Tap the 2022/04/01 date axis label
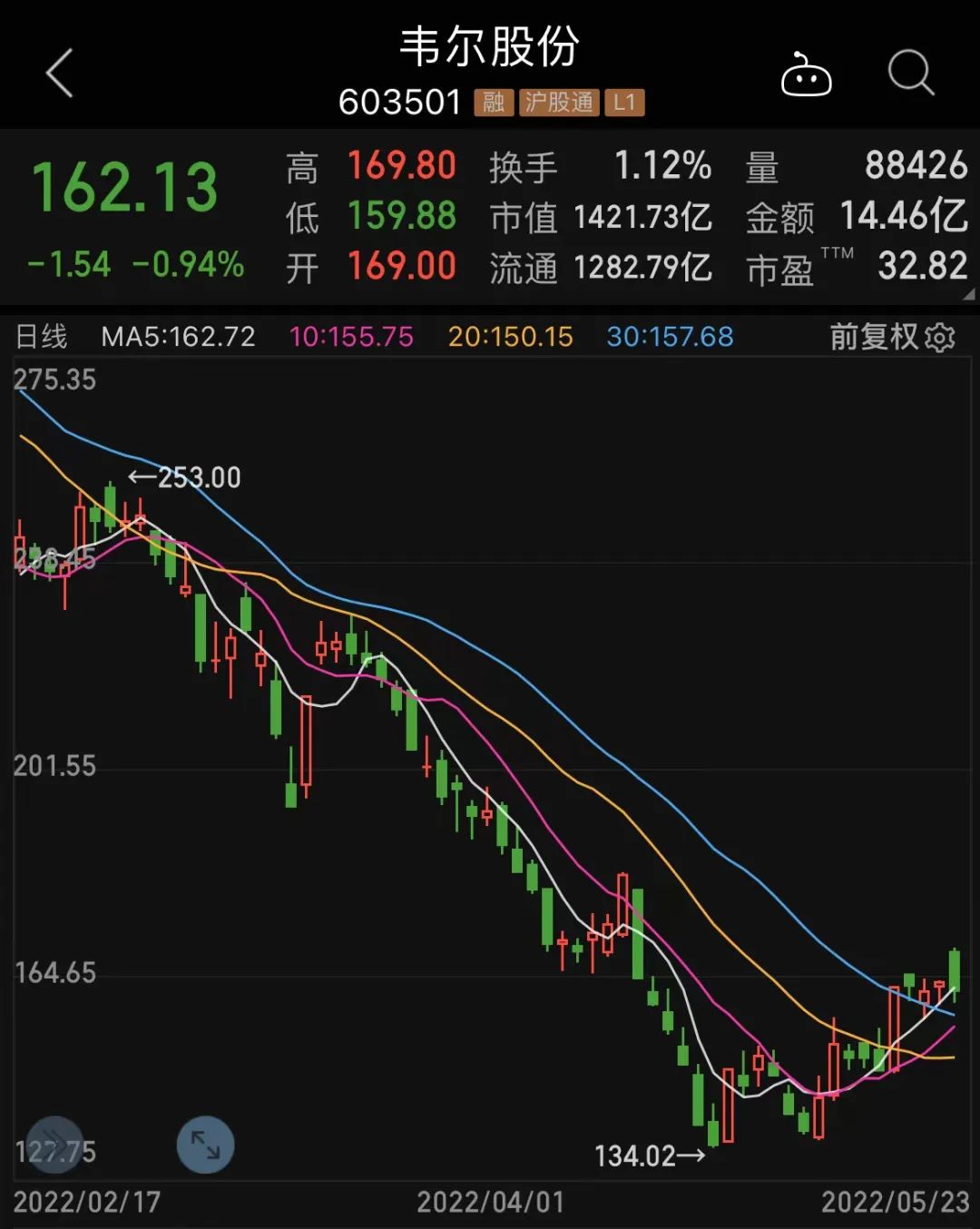Viewport: 980px width, 1229px height. click(490, 1202)
